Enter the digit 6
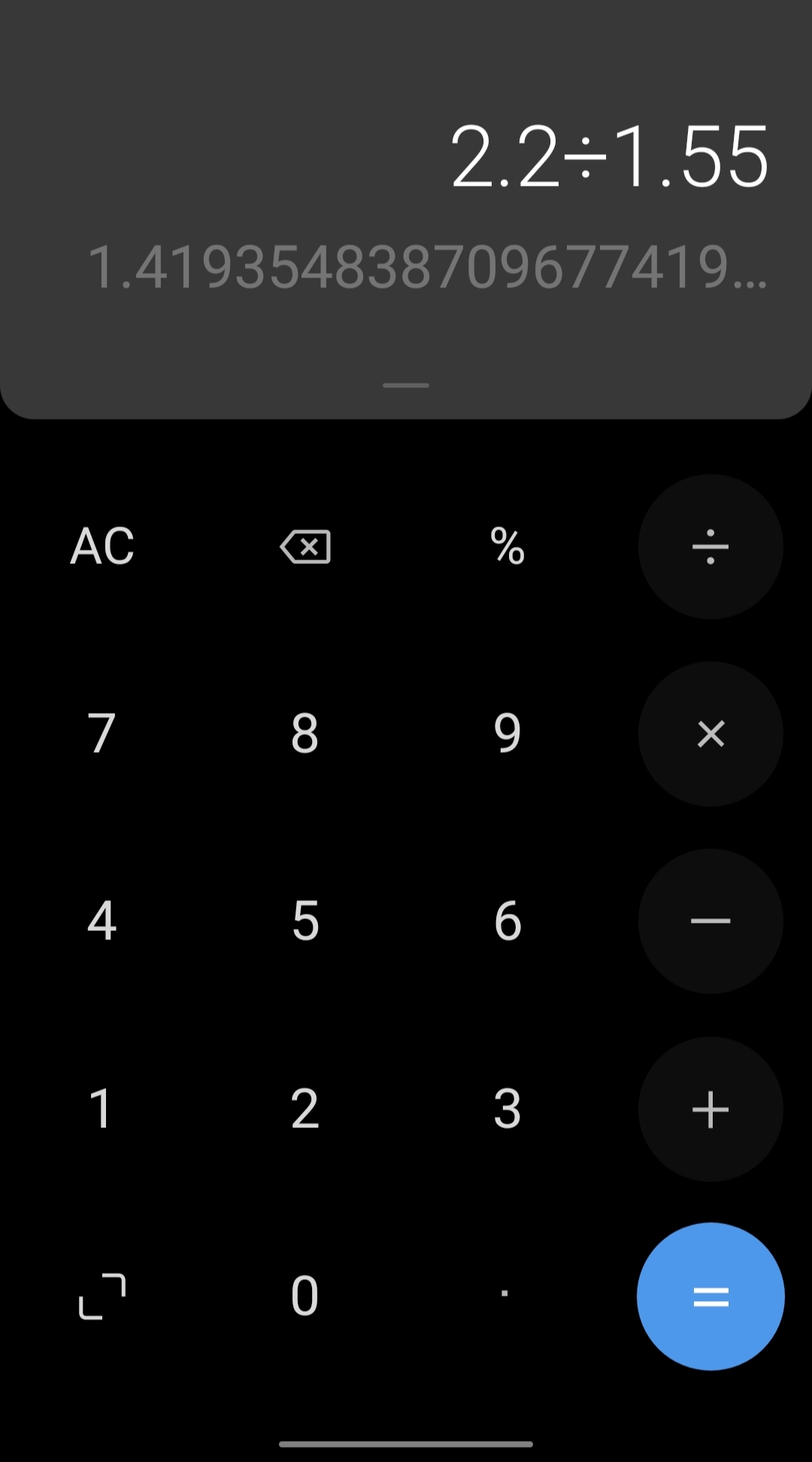This screenshot has height=1462, width=812. pyautogui.click(x=507, y=921)
